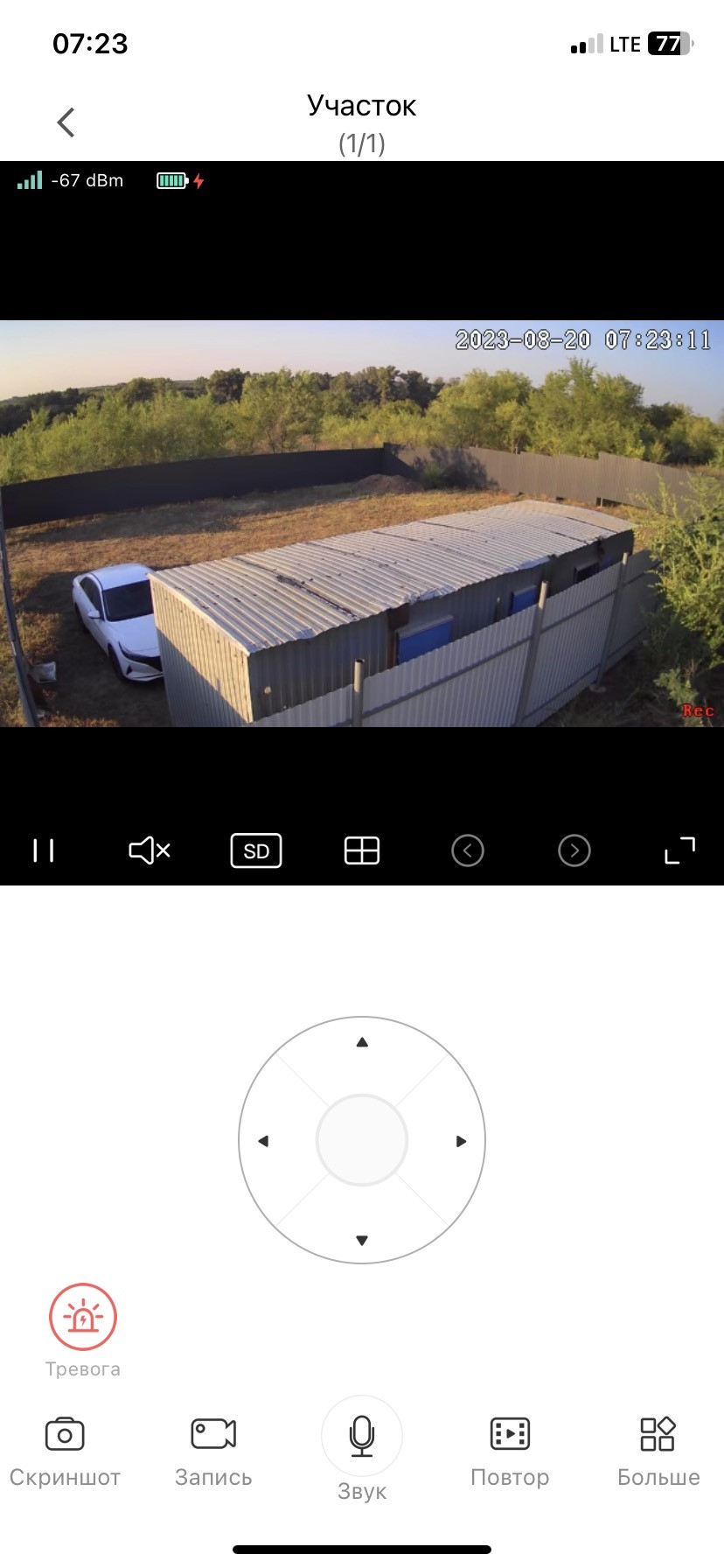Tap the Звук microphone button
Viewport: 724px width, 1568px height.
pyautogui.click(x=362, y=1436)
